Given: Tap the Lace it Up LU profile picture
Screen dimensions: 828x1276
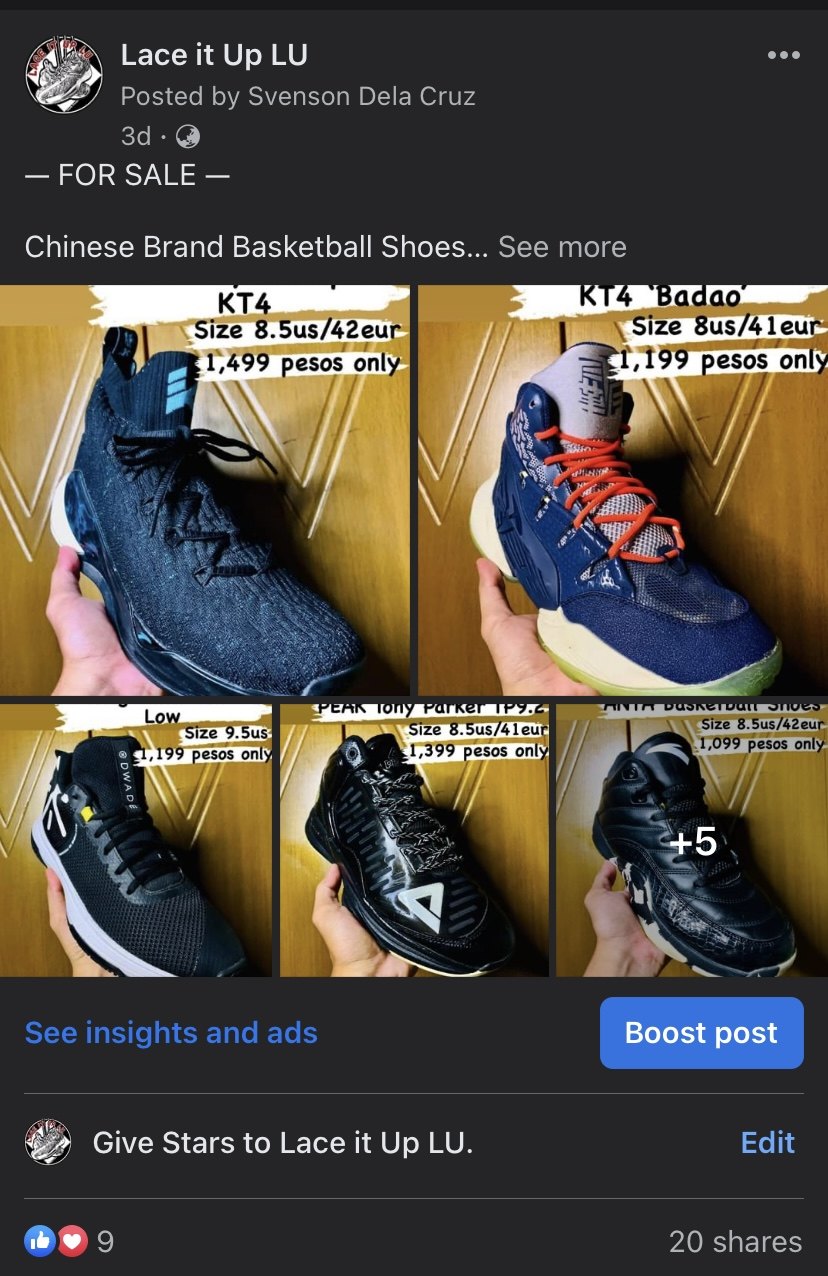Looking at the screenshot, I should (61, 77).
